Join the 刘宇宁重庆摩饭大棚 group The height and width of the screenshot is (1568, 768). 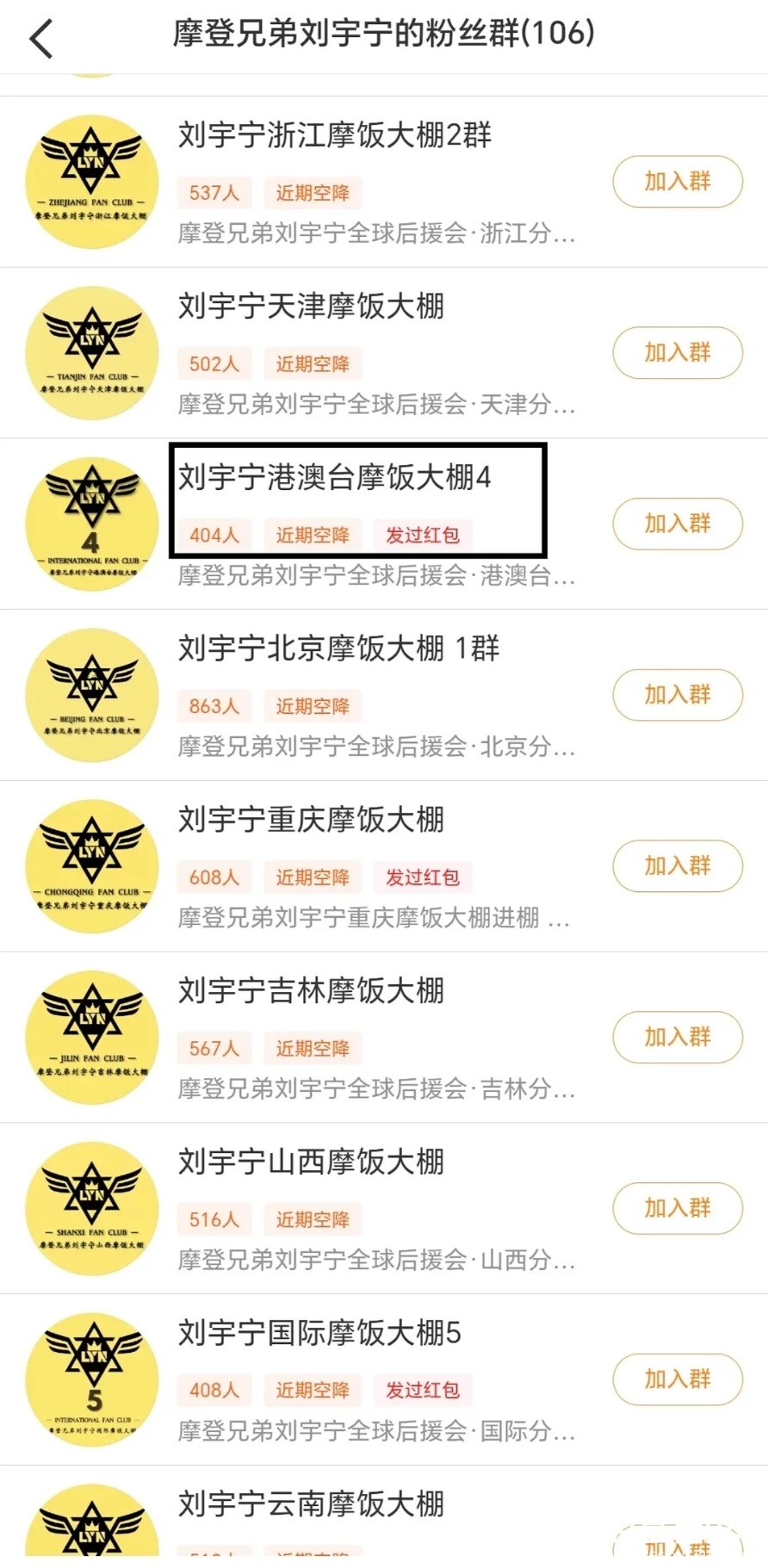click(678, 866)
